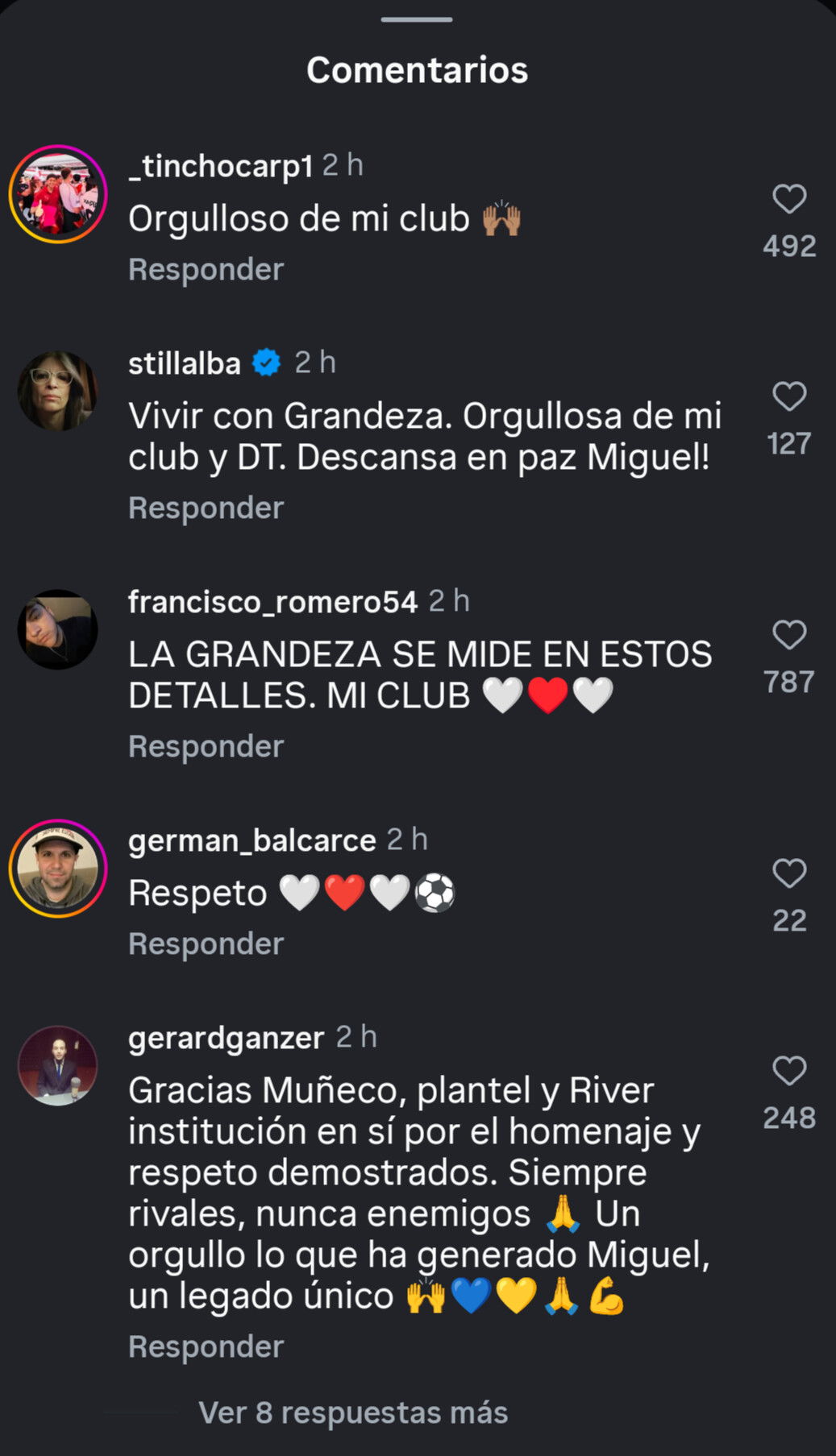The height and width of the screenshot is (1456, 836).
Task: Reply to stillalba's comment
Action: click(x=206, y=508)
